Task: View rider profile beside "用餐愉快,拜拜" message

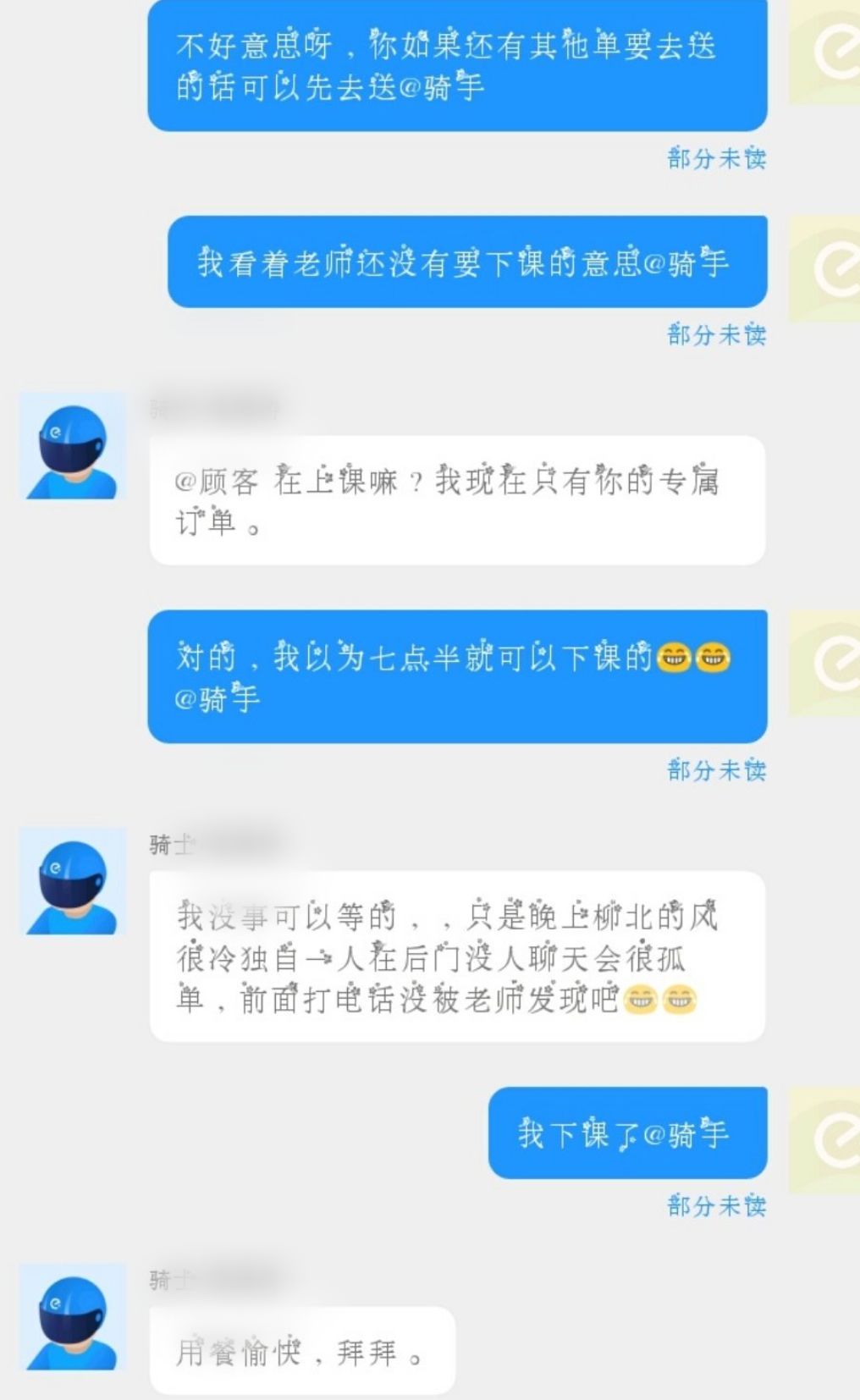Action: pos(73,1317)
